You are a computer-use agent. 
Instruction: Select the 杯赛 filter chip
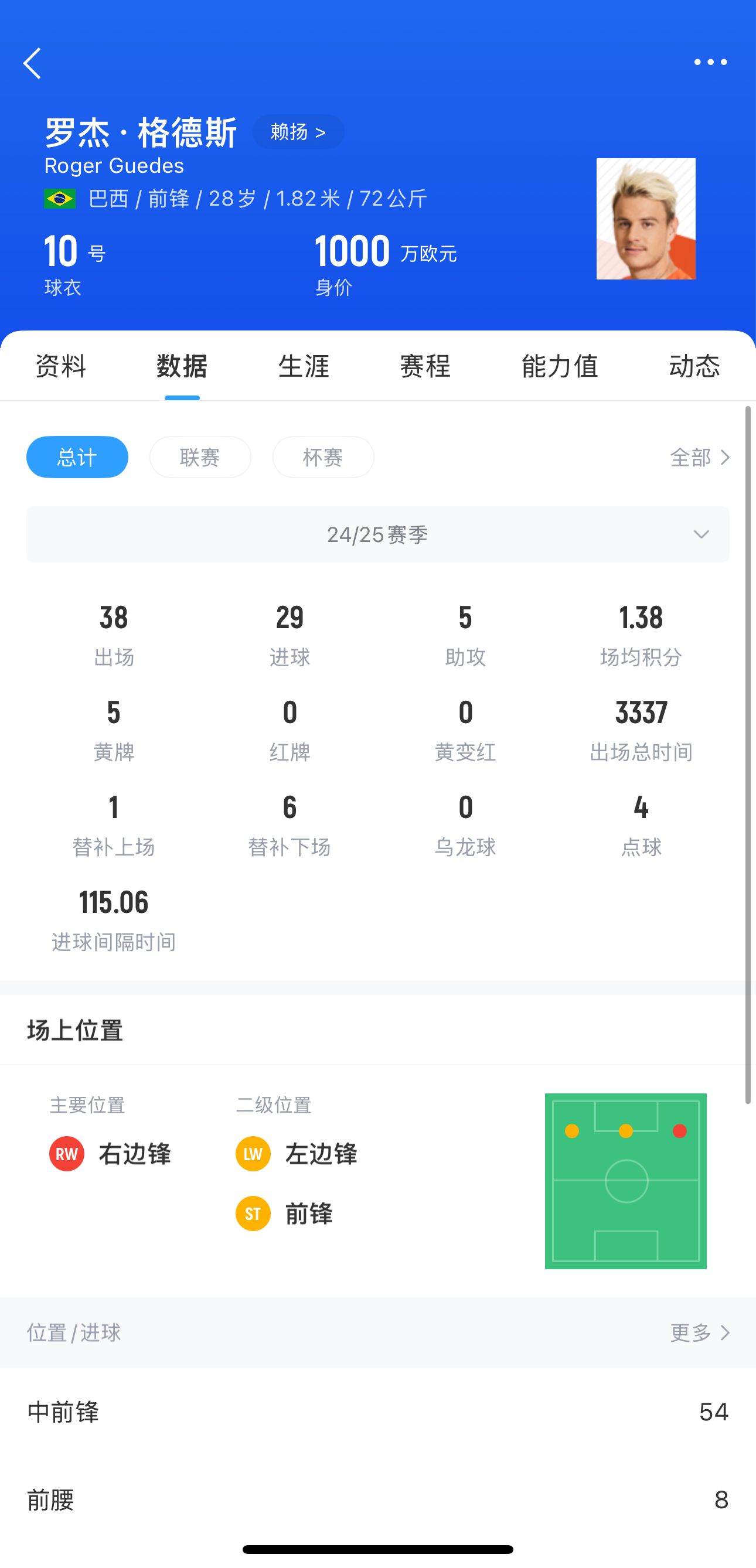323,457
